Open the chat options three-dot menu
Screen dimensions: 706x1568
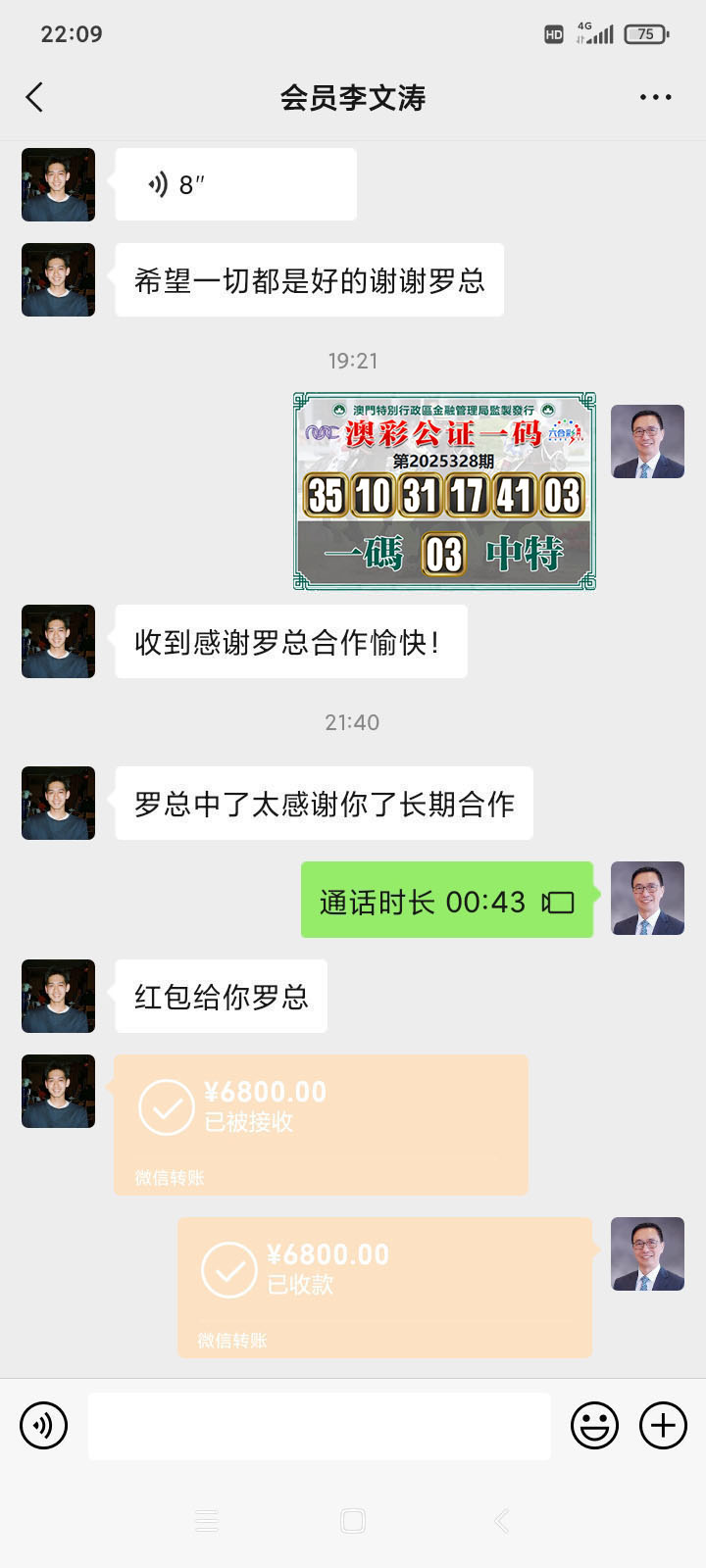tap(655, 97)
